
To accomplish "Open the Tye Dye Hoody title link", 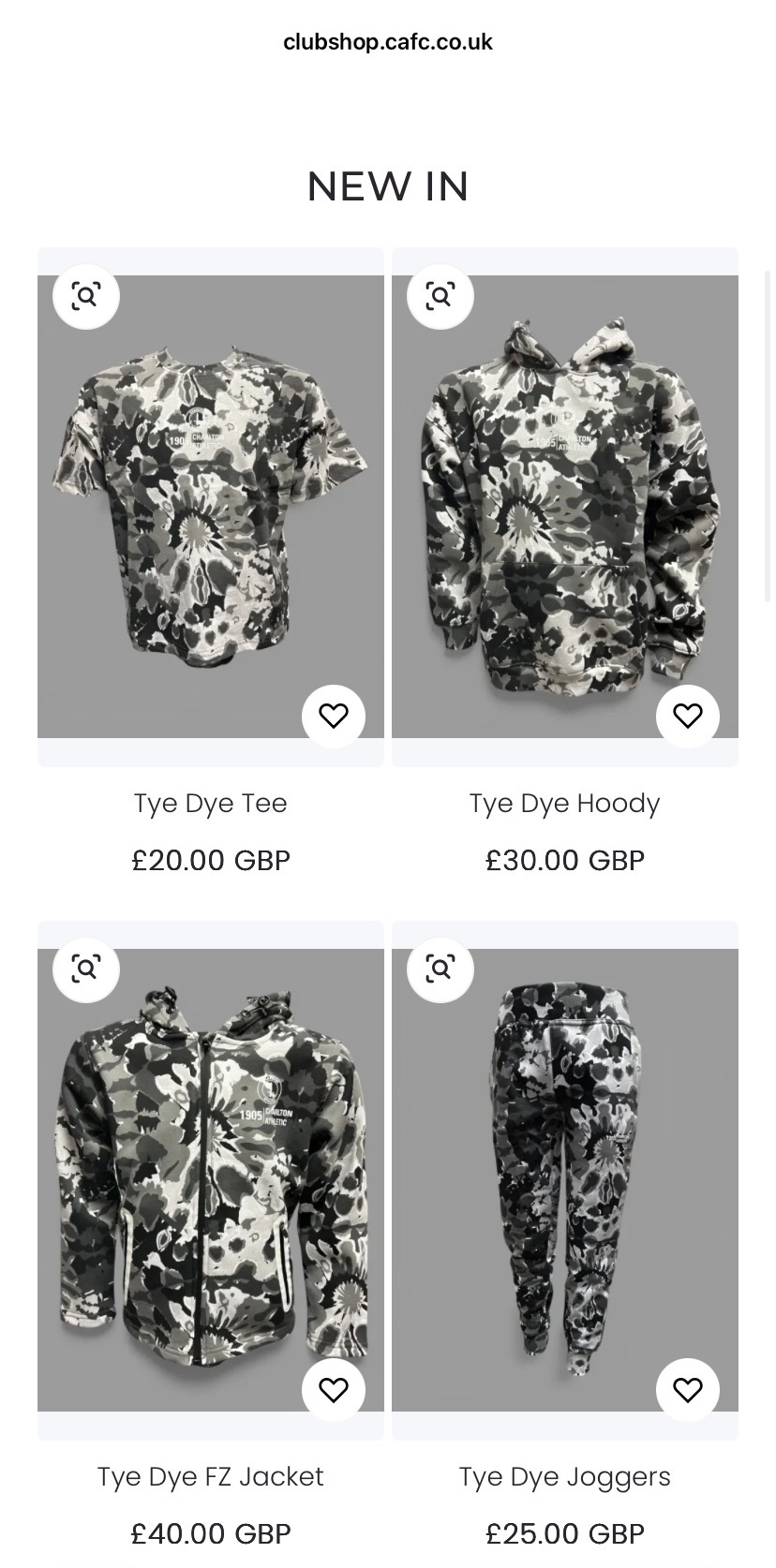I will [565, 804].
